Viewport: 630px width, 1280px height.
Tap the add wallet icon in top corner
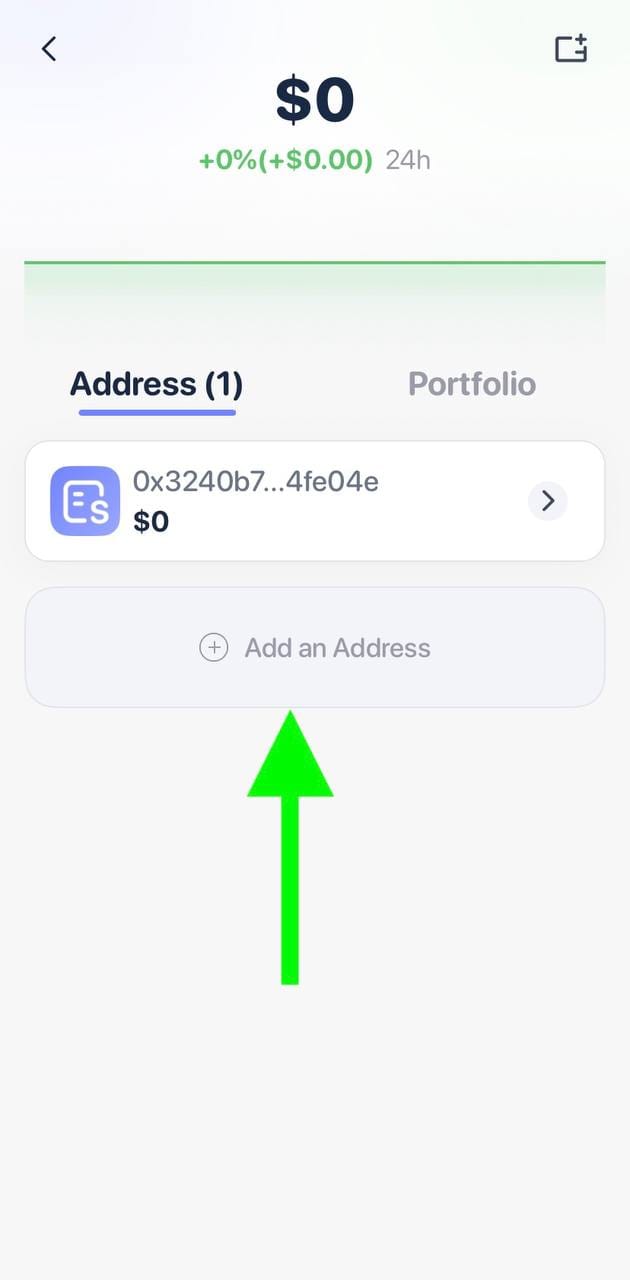pyautogui.click(x=571, y=49)
